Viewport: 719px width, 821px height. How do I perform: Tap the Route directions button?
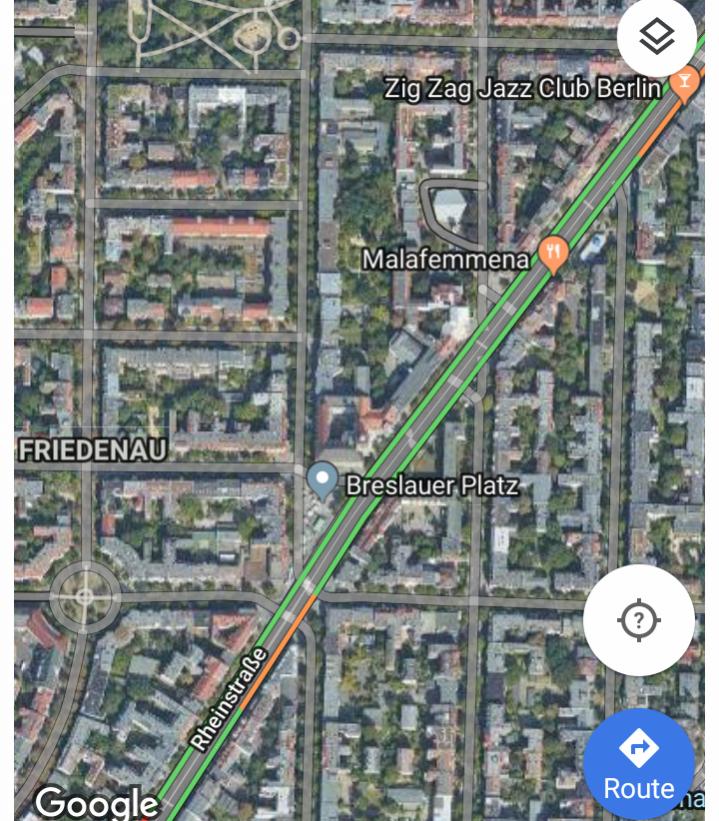639,765
